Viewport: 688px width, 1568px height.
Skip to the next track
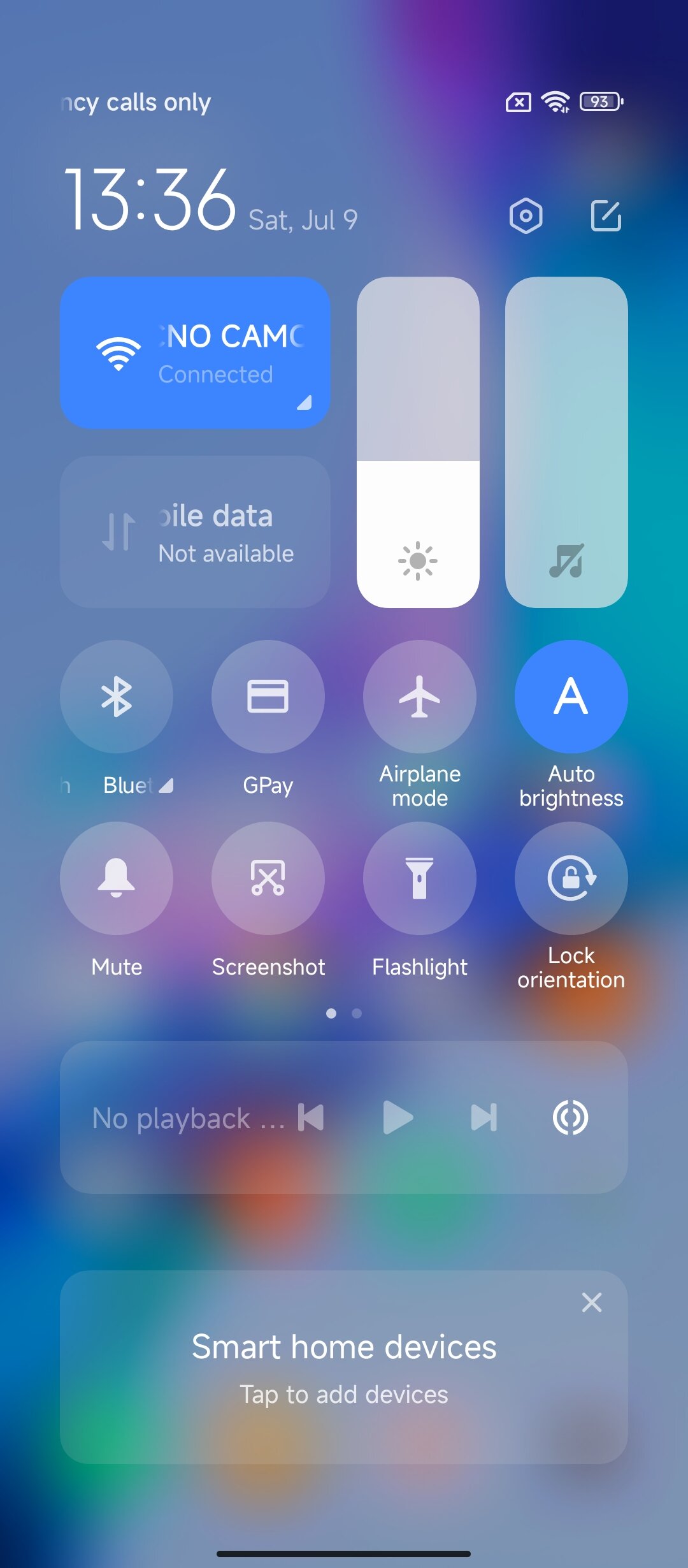pyautogui.click(x=484, y=1117)
